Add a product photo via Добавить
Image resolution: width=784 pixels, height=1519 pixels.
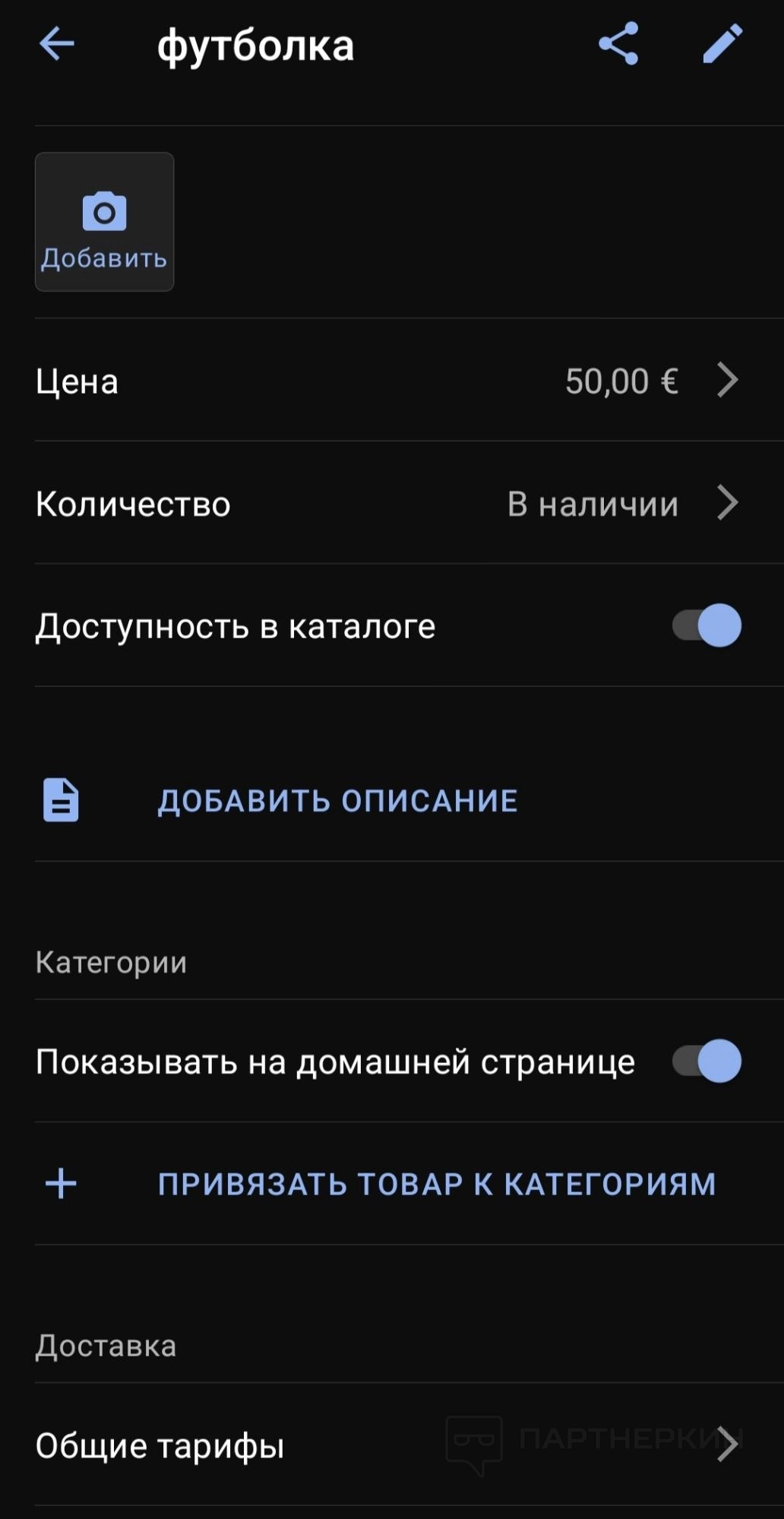(x=104, y=222)
